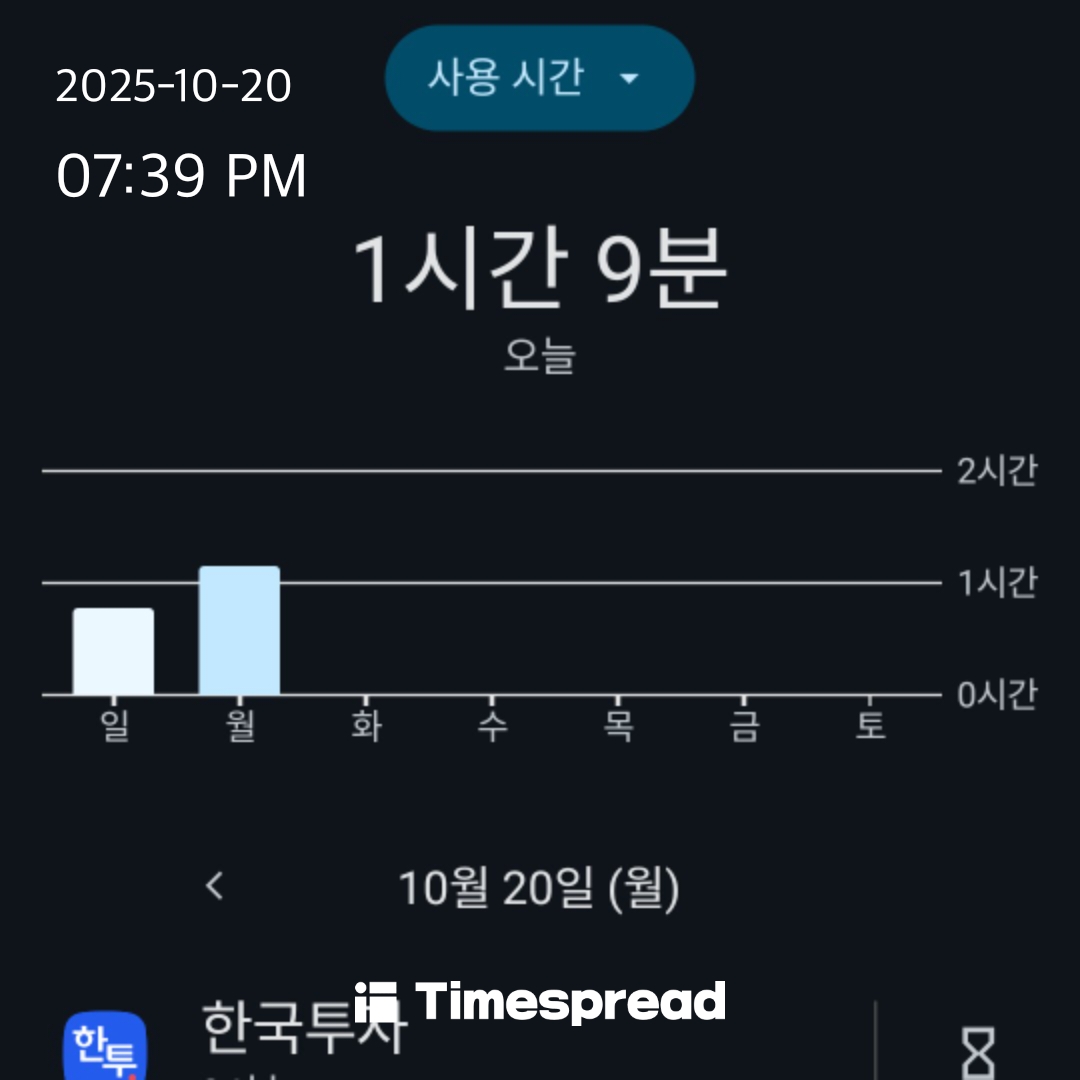Set an app timer with the 한국투자 hourglass
1080x1080 pixels.
[978, 1052]
